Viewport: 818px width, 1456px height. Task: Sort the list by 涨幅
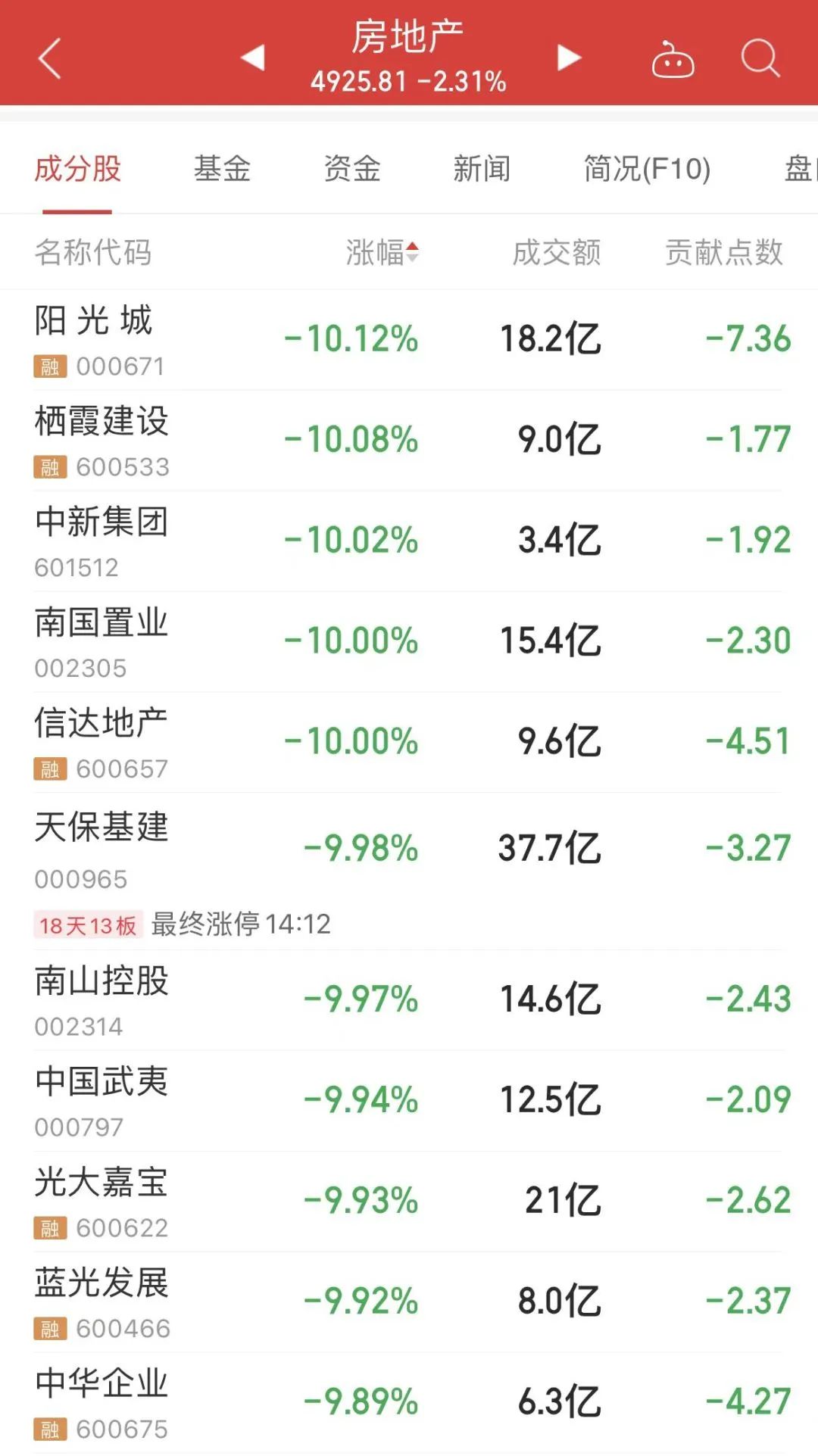(382, 252)
